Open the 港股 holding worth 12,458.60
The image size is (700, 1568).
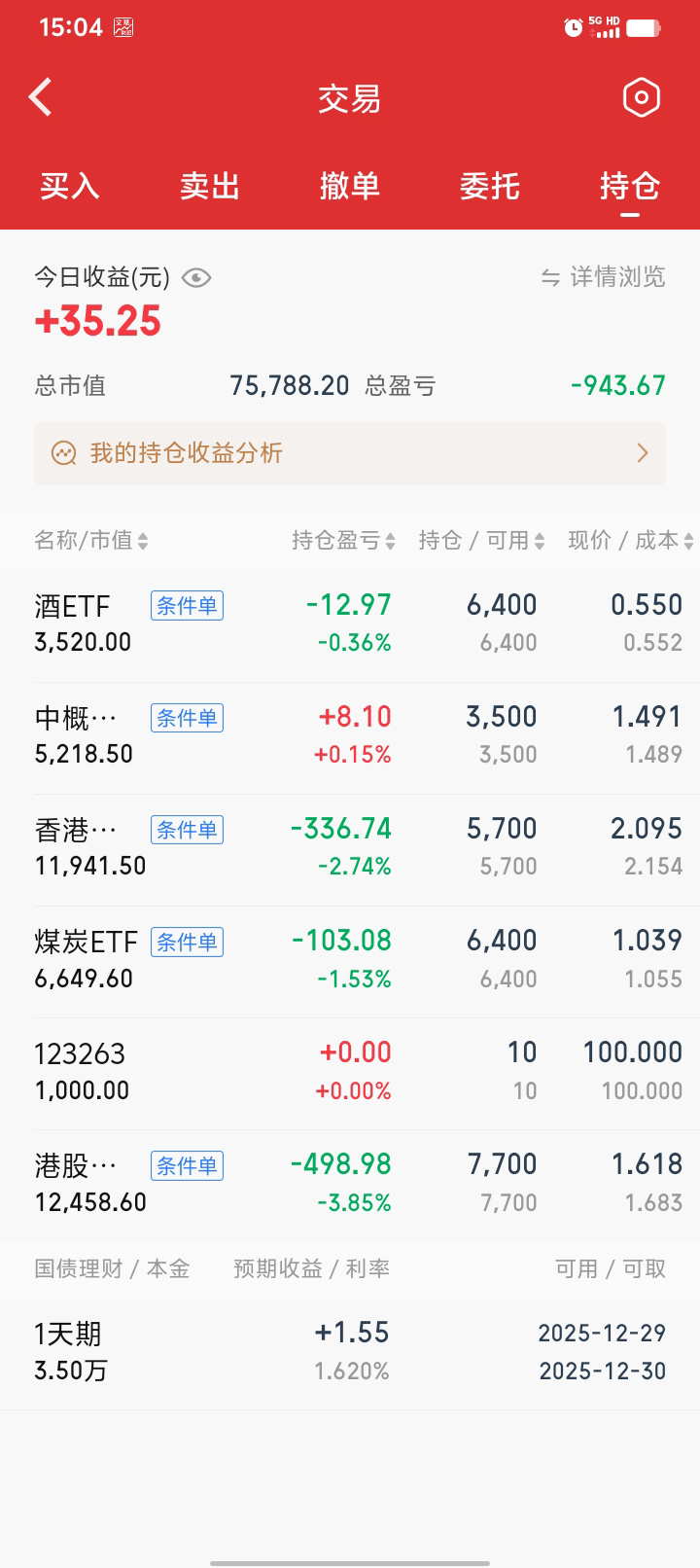click(x=350, y=1183)
